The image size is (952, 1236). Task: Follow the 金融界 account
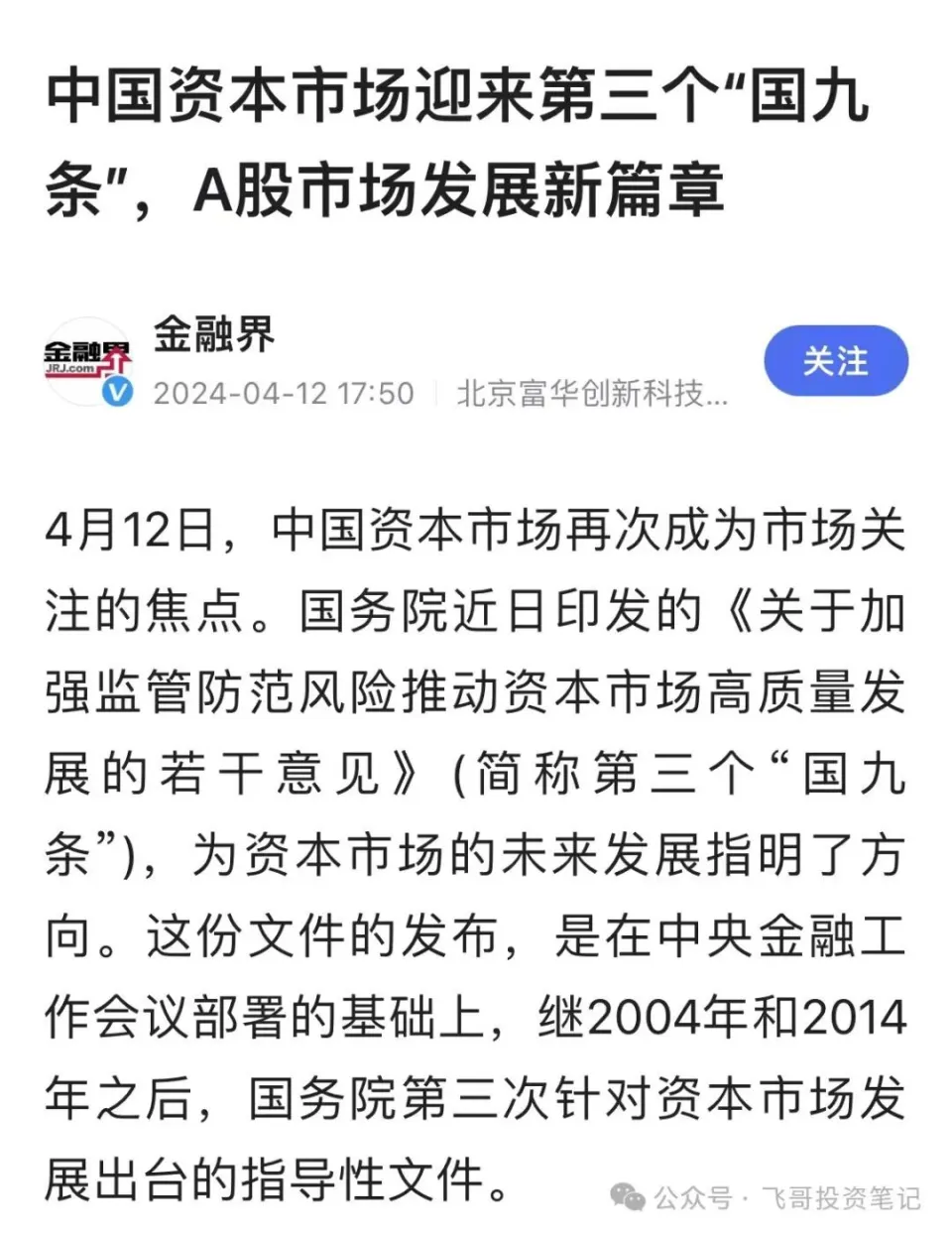[835, 361]
